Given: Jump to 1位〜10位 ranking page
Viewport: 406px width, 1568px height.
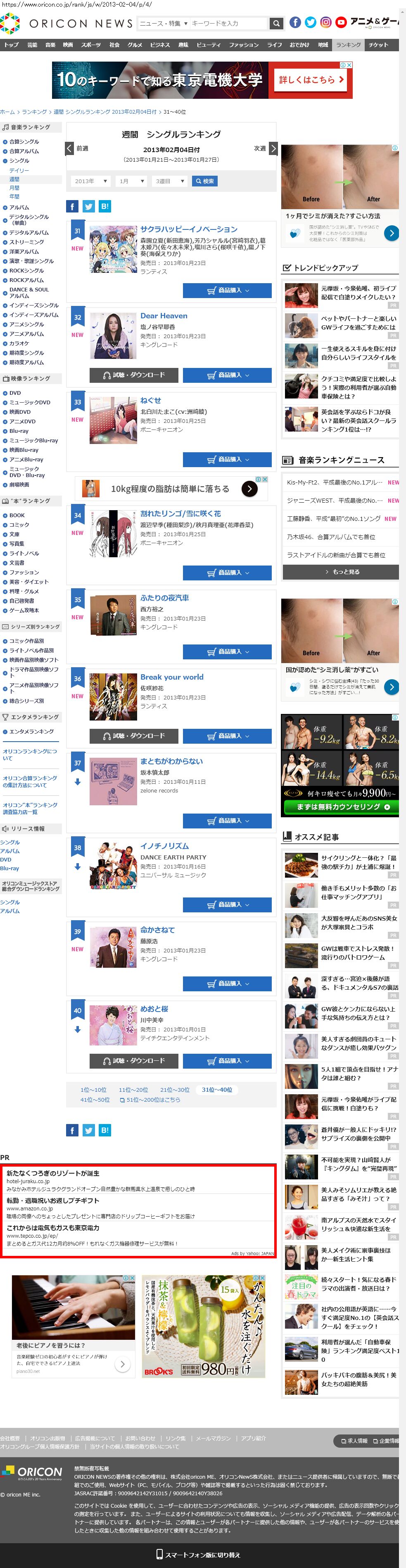Looking at the screenshot, I should click(93, 1090).
